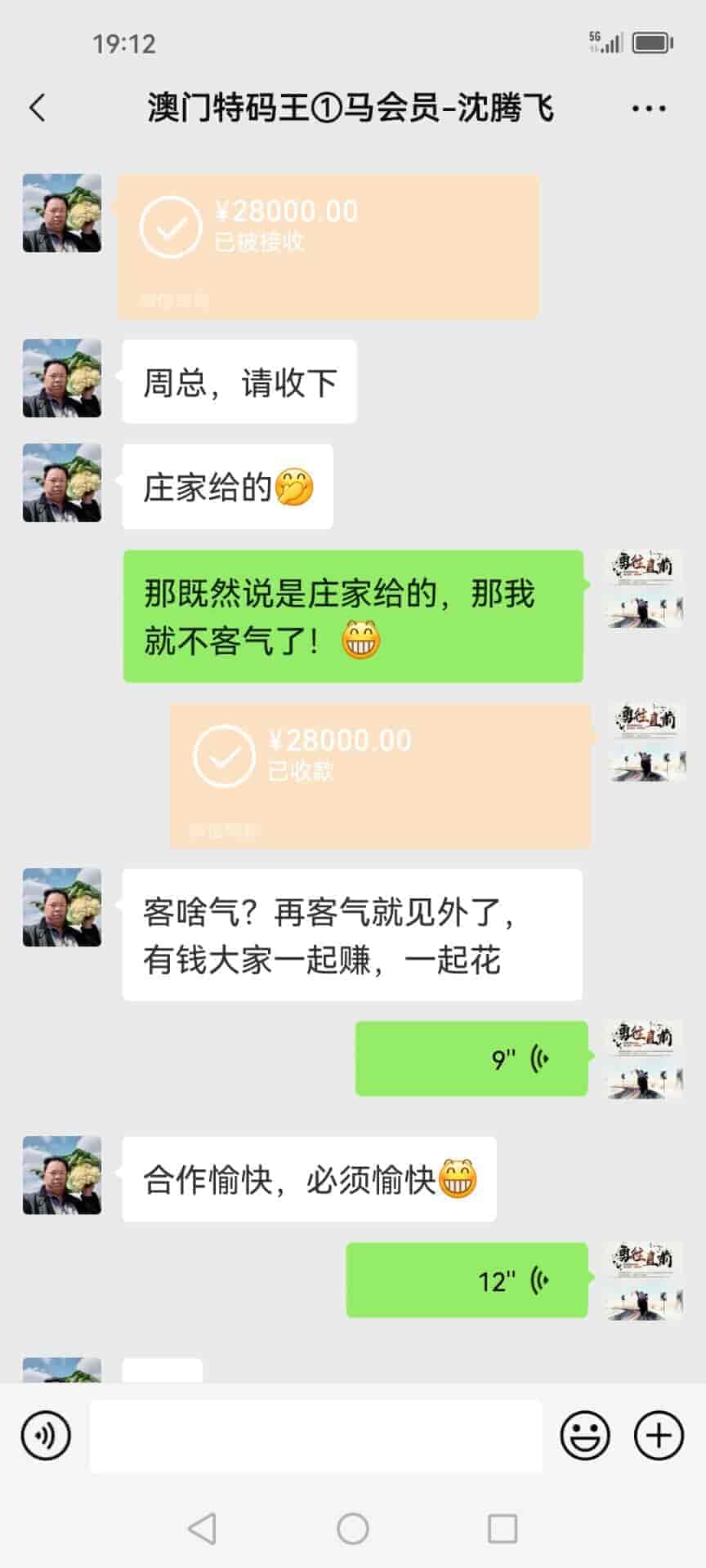The height and width of the screenshot is (1568, 706).
Task: Go back from the chat
Action: pos(38,108)
